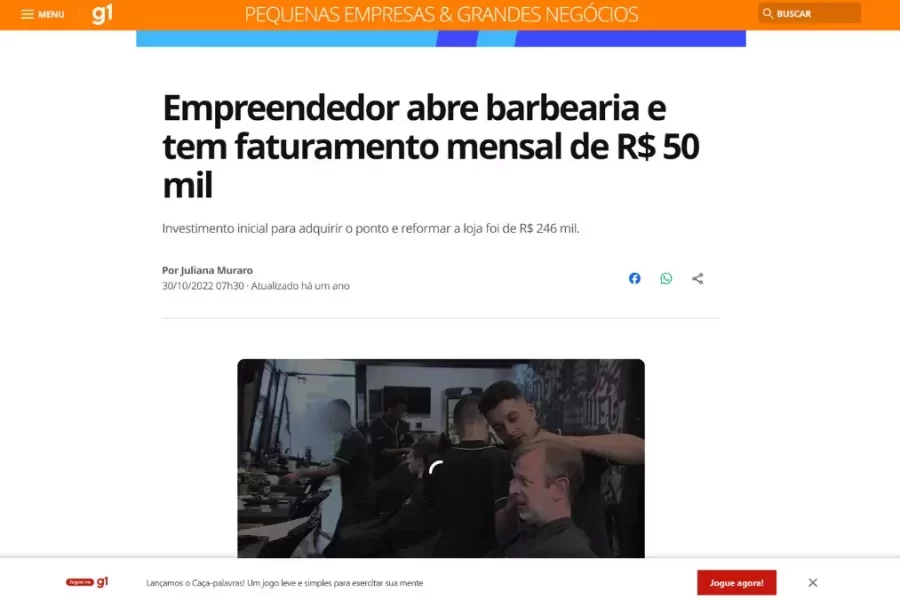Open the share options icon
900x600 pixels.
click(698, 278)
